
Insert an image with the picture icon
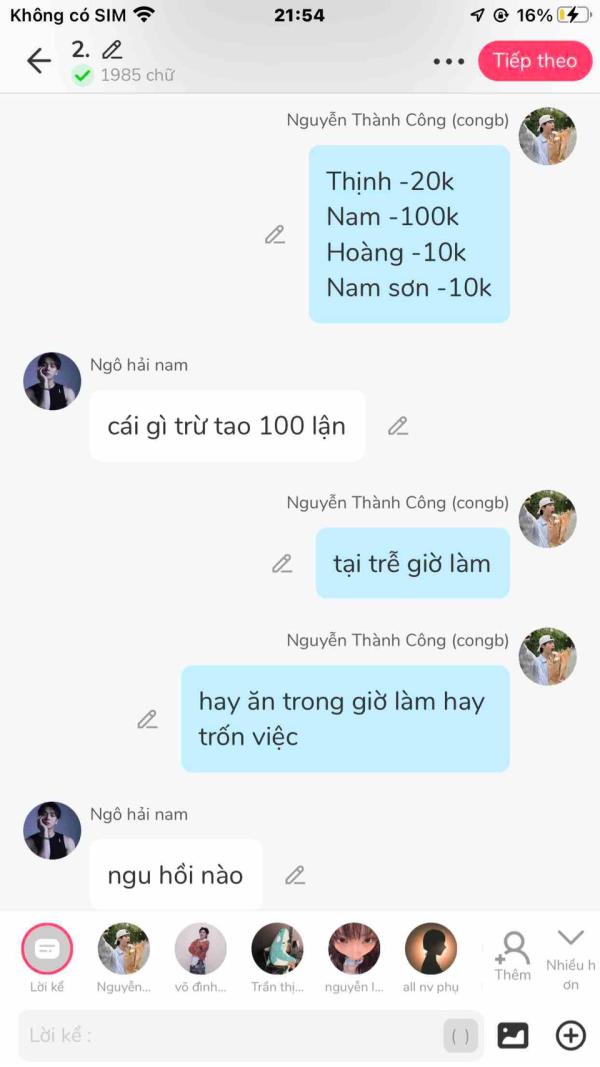[513, 1036]
